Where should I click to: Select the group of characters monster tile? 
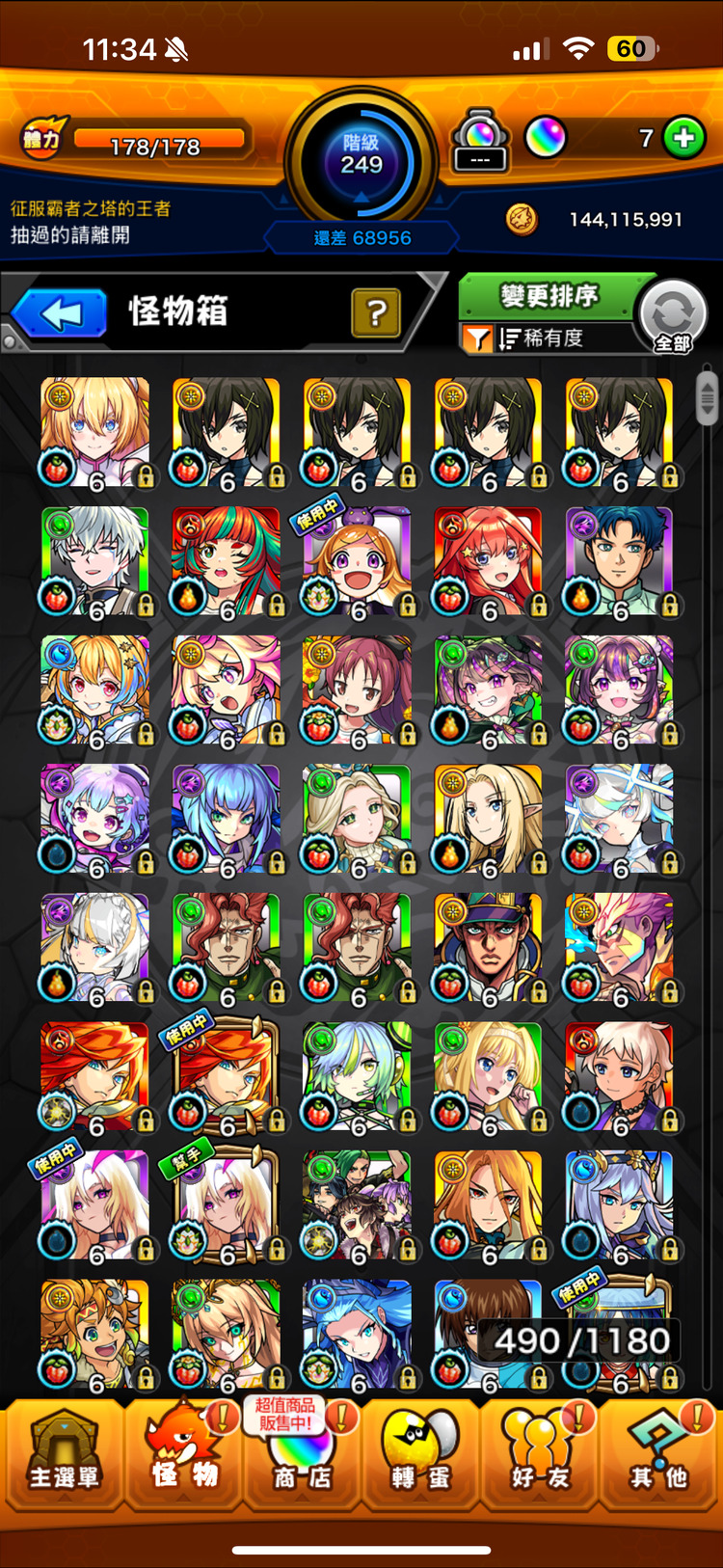pyautogui.click(x=358, y=1205)
